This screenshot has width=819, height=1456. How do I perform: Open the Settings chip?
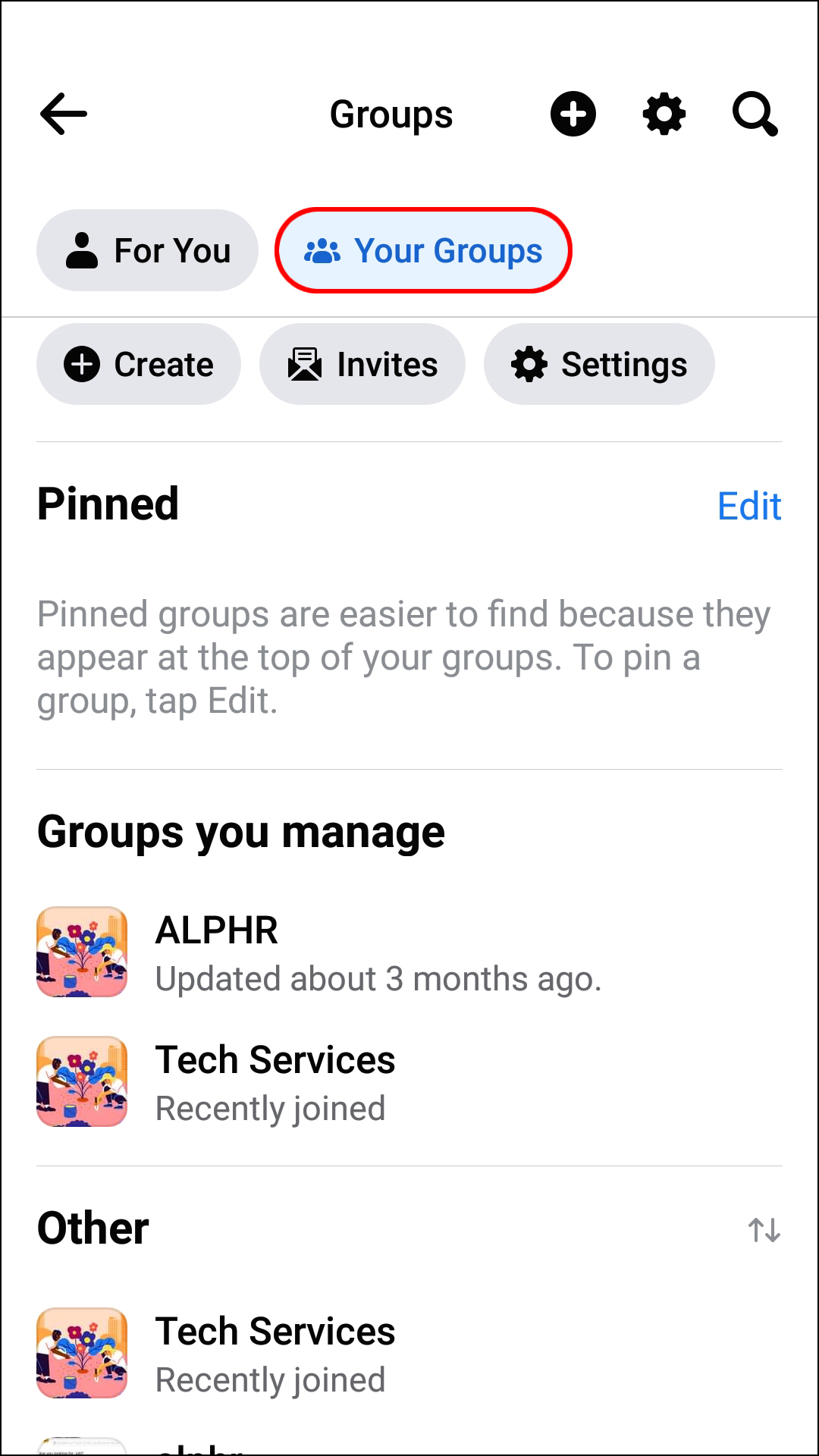(x=599, y=364)
